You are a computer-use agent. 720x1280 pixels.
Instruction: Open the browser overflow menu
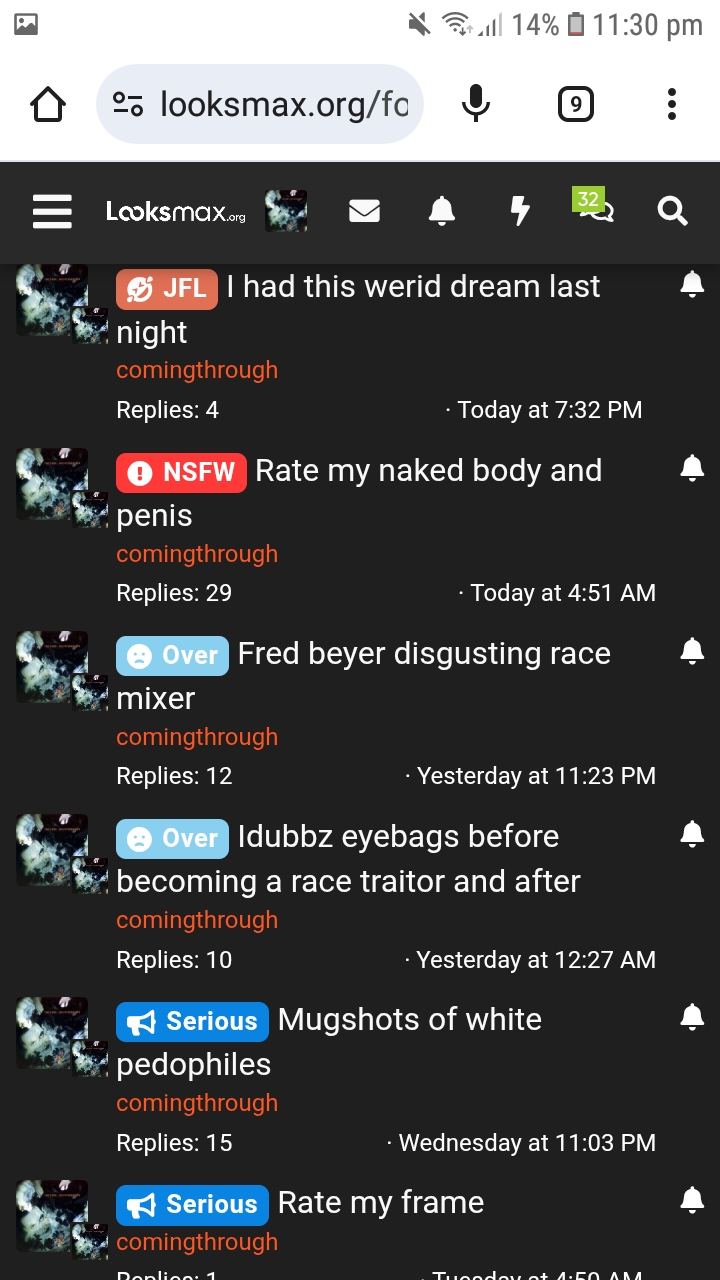tap(671, 104)
